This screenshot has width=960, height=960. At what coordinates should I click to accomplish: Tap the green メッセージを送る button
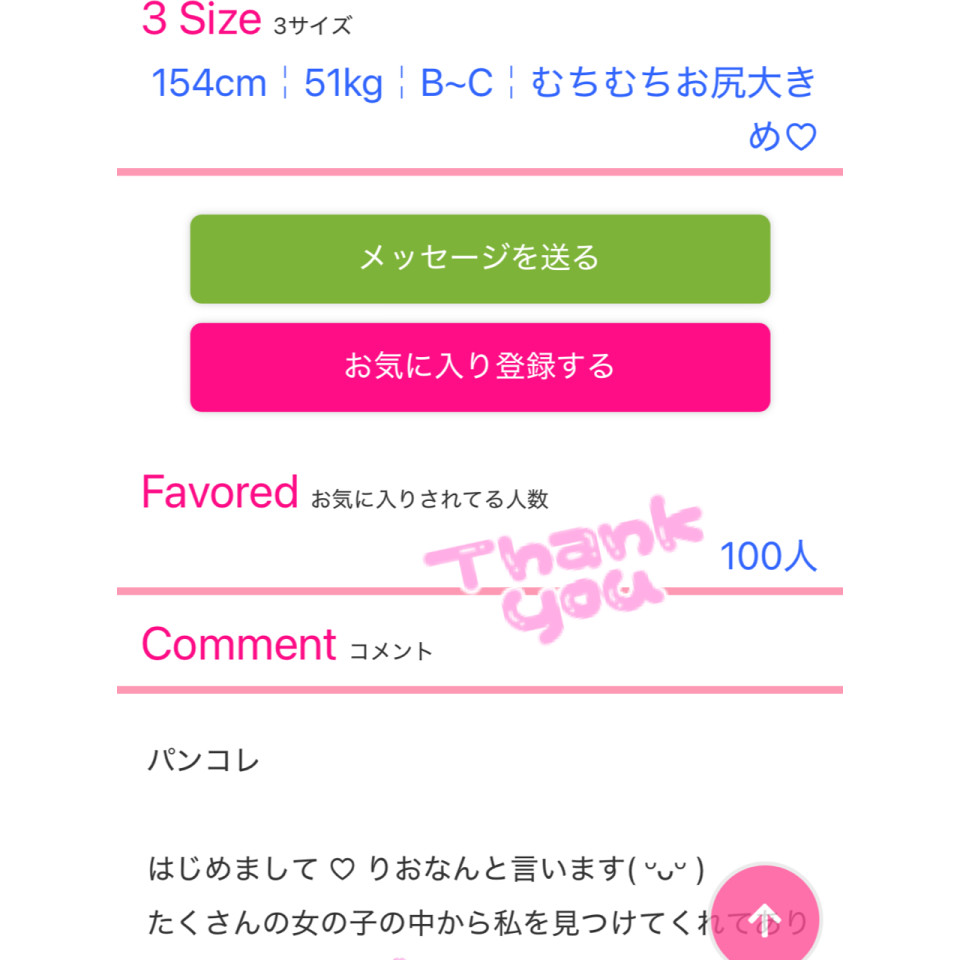click(480, 258)
